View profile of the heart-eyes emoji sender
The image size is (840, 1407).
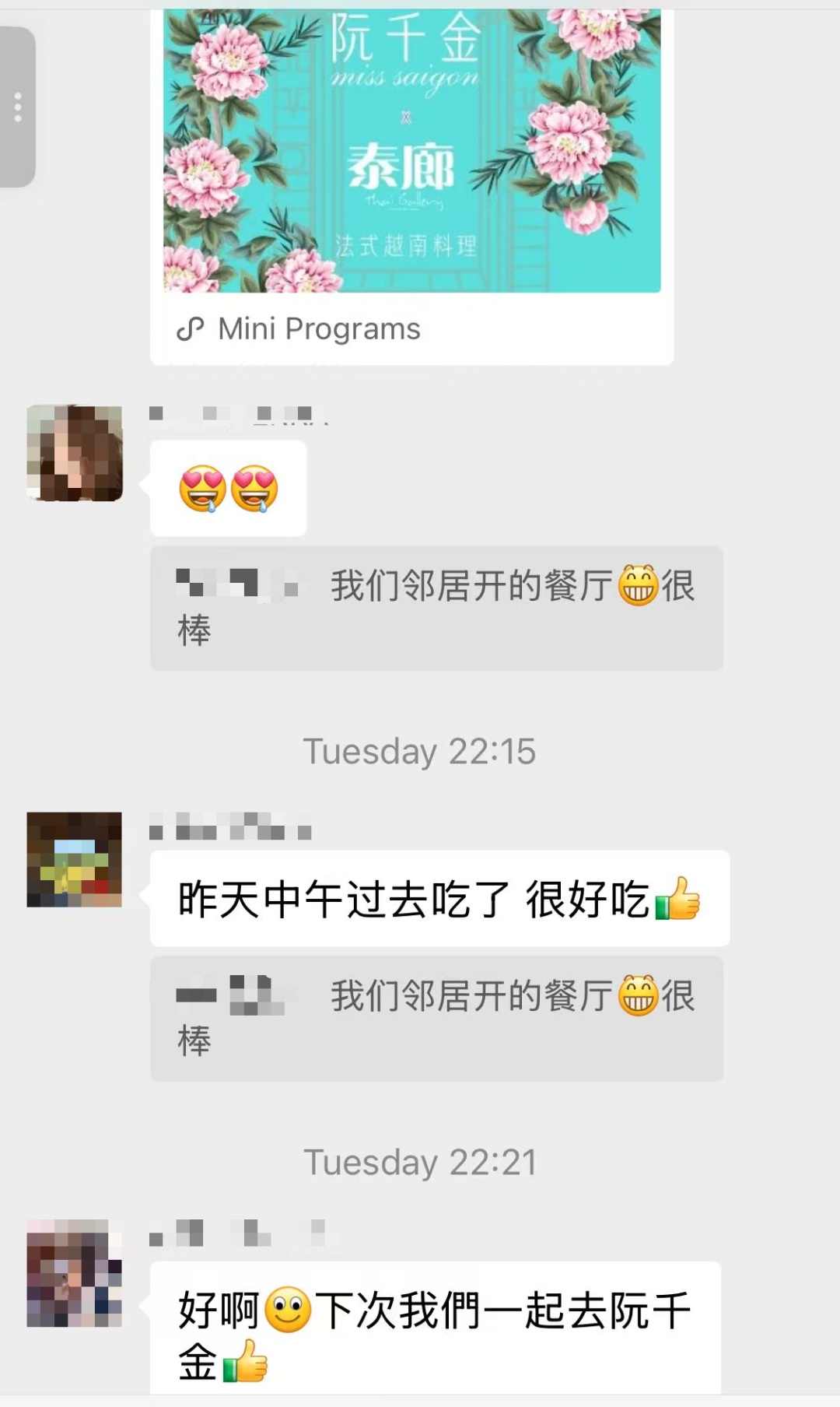[75, 453]
